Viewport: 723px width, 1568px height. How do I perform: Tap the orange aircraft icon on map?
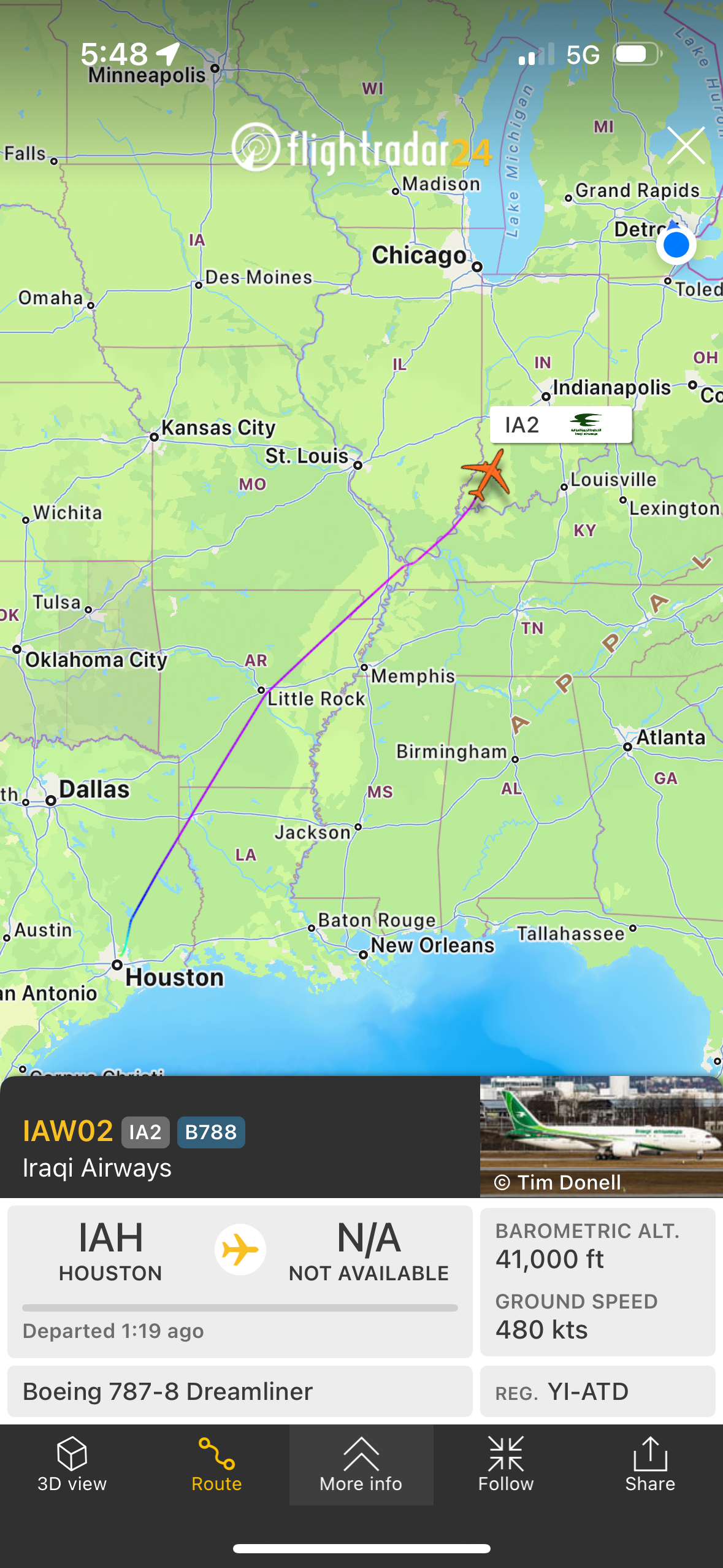(487, 475)
